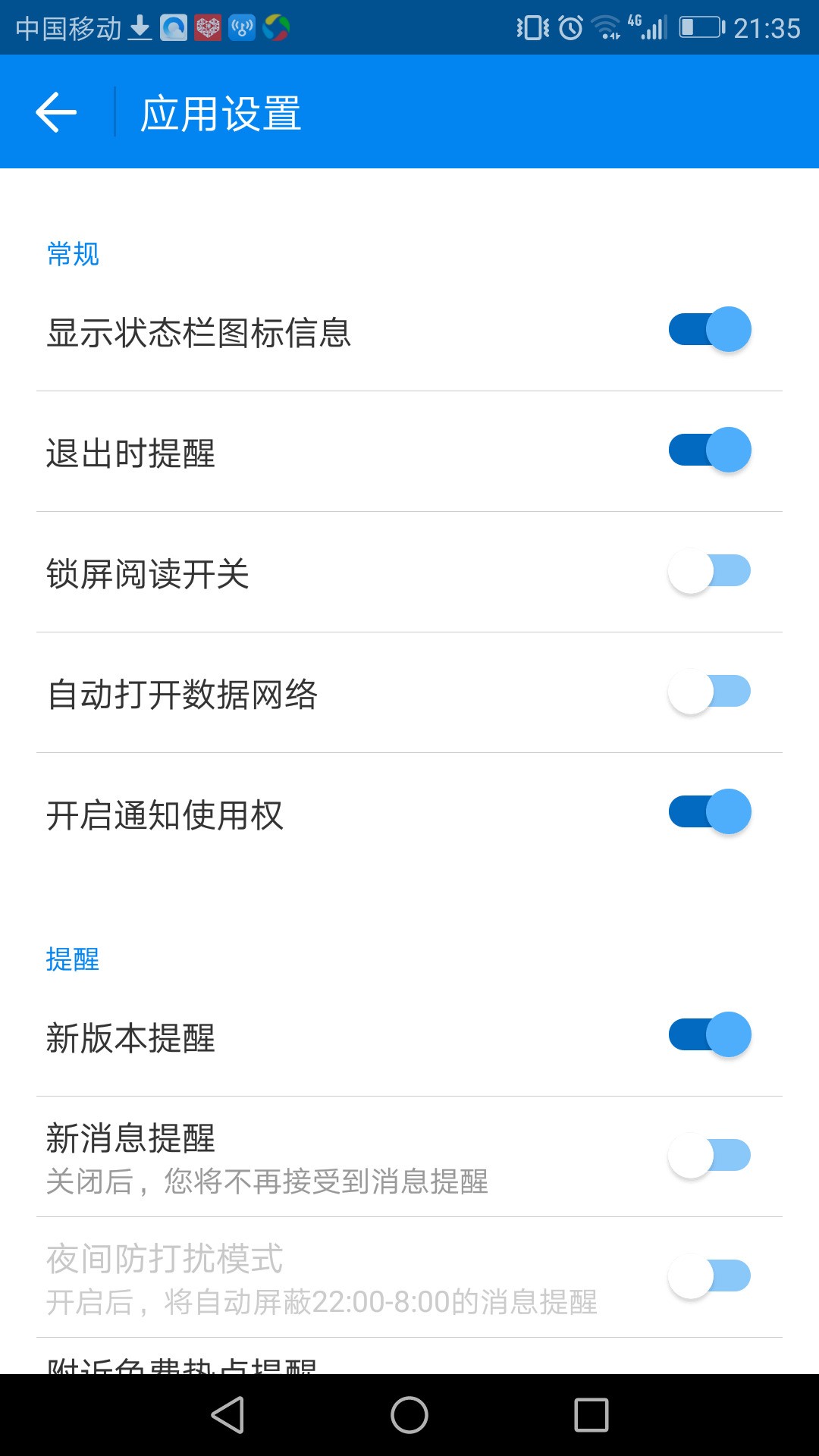Turn on 自动打开数据网络
This screenshot has height=1456, width=819.
pyautogui.click(x=710, y=692)
